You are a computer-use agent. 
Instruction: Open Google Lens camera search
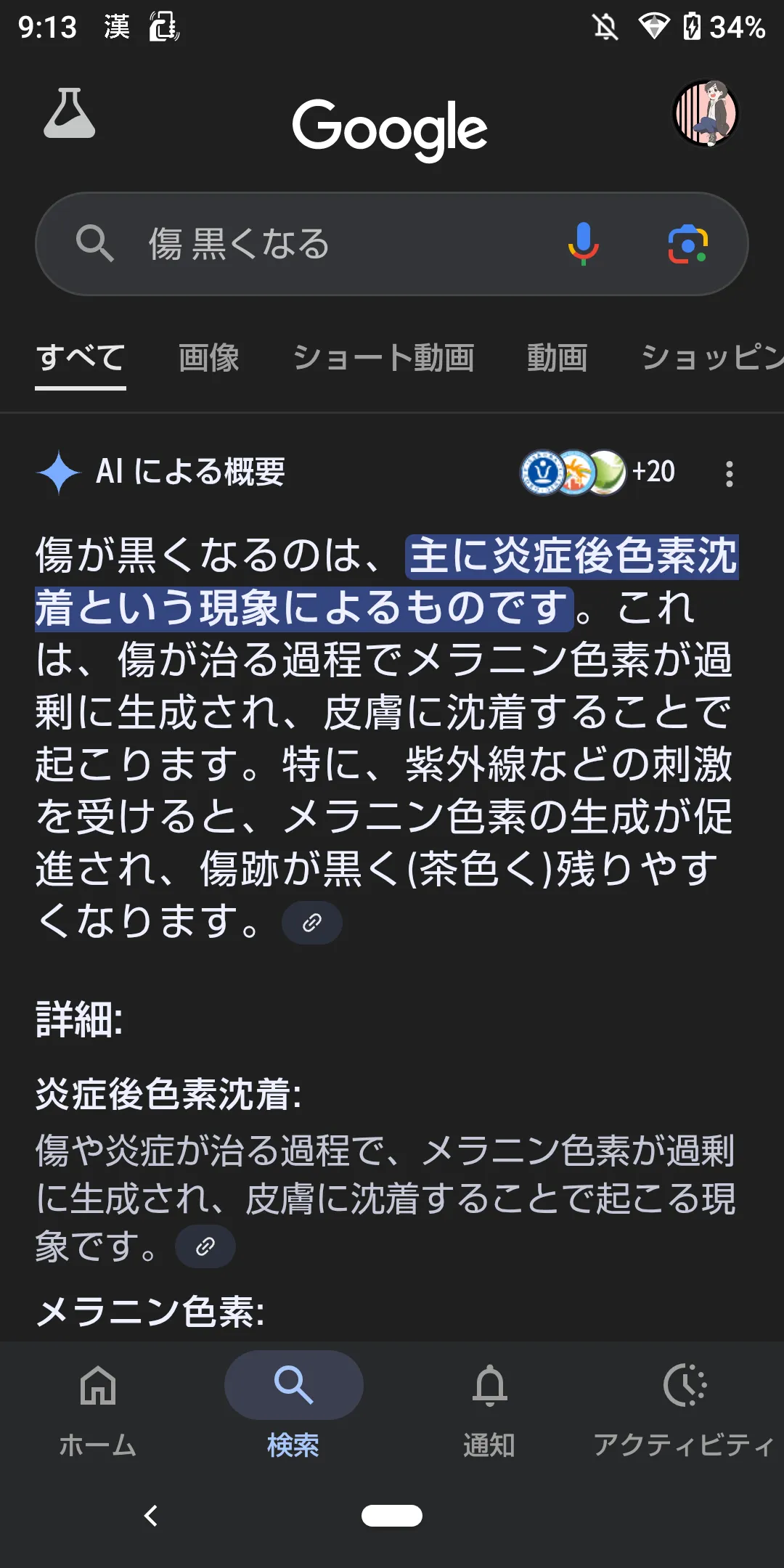687,244
